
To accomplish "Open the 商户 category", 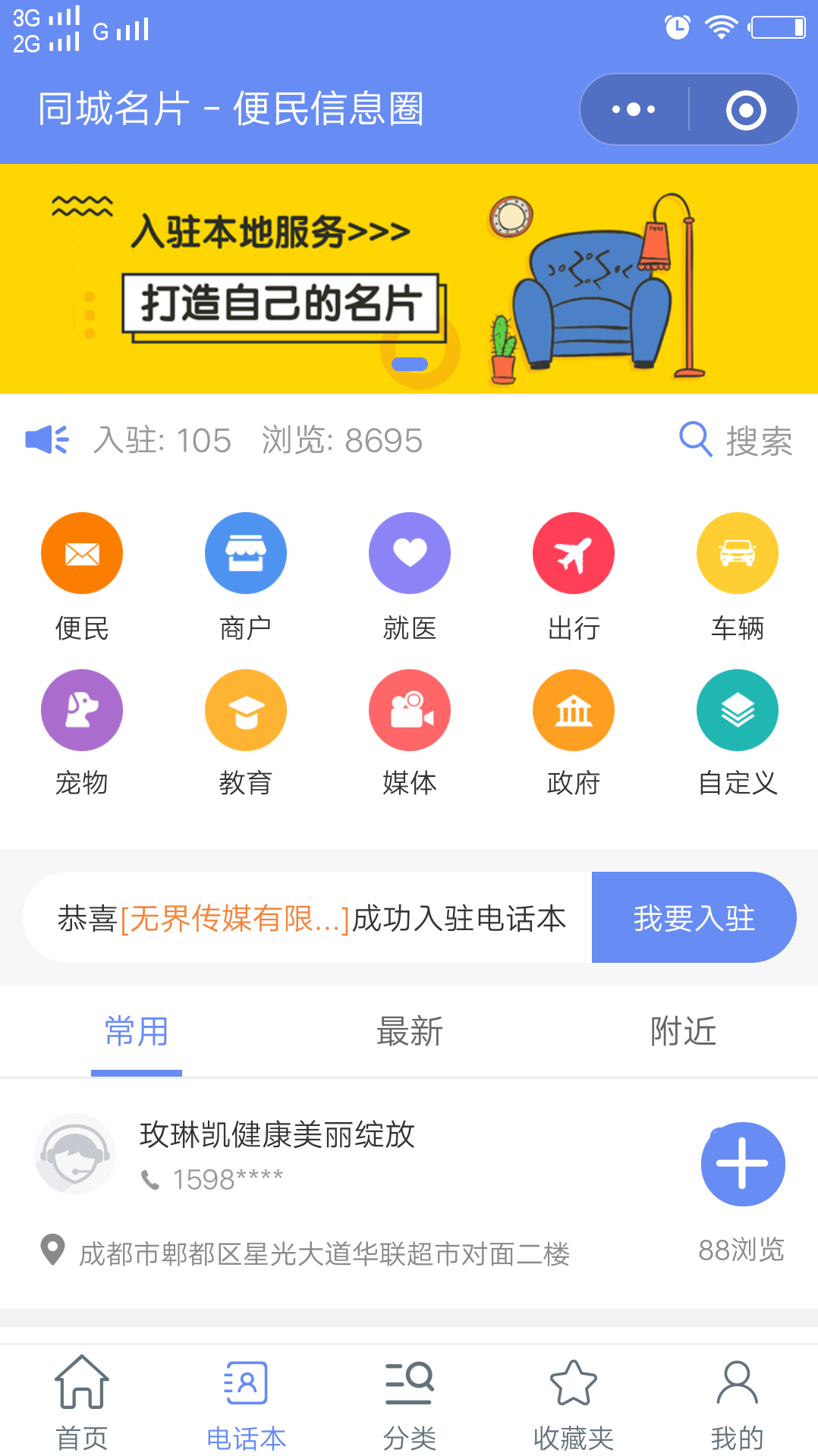I will (x=246, y=577).
